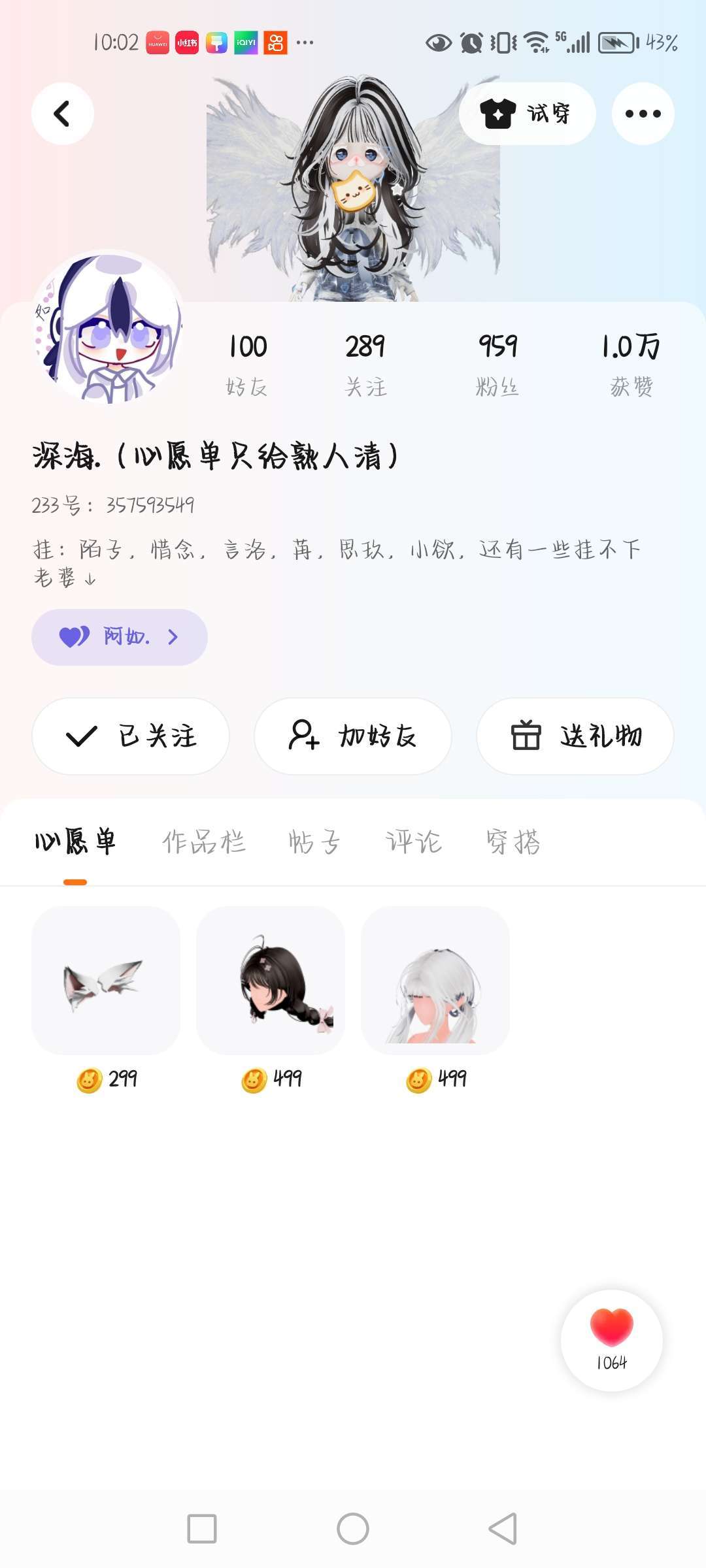
Task: Send a gift with 送礼物
Action: coord(575,736)
